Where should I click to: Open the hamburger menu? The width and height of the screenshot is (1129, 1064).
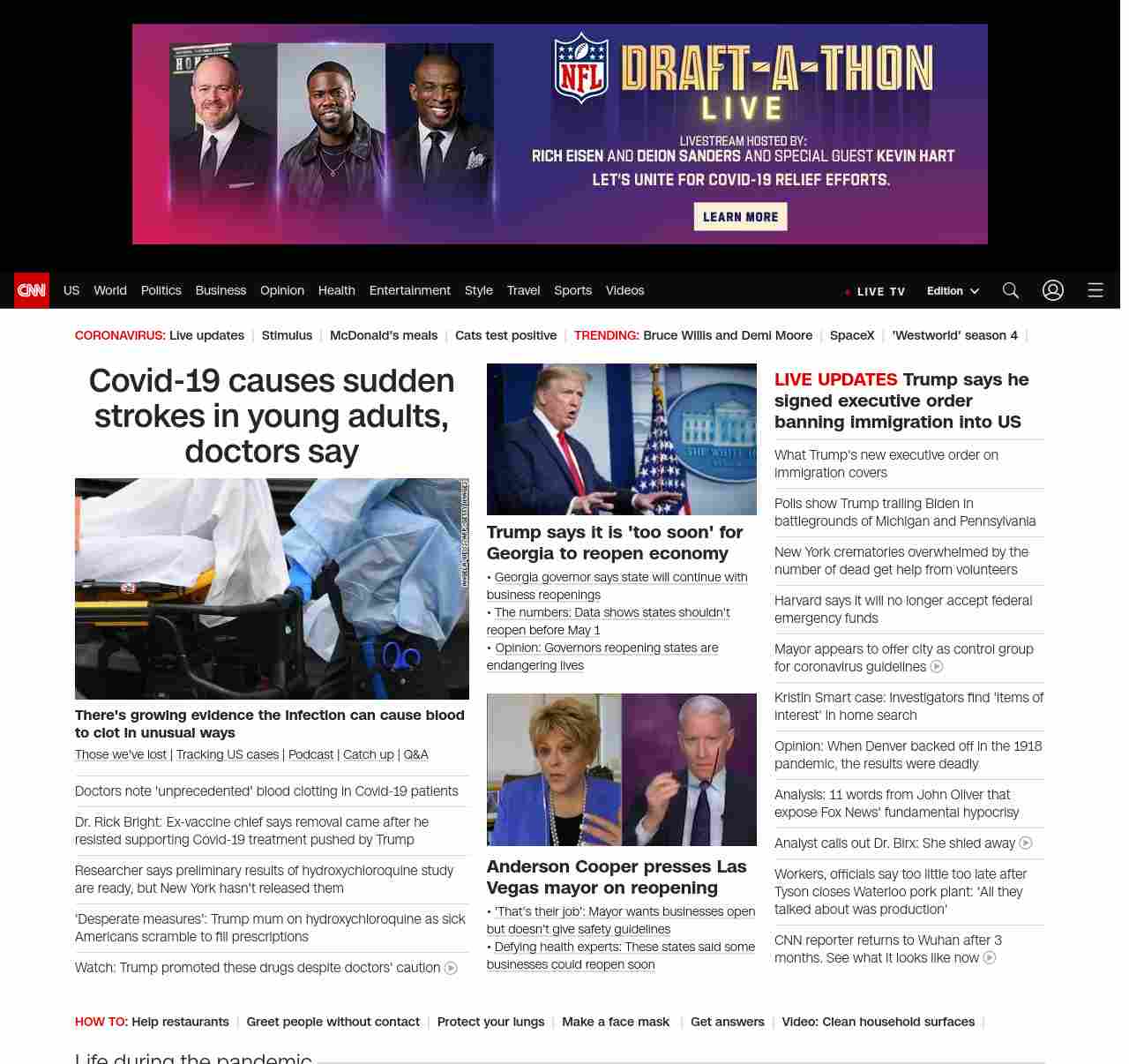pyautogui.click(x=1095, y=290)
